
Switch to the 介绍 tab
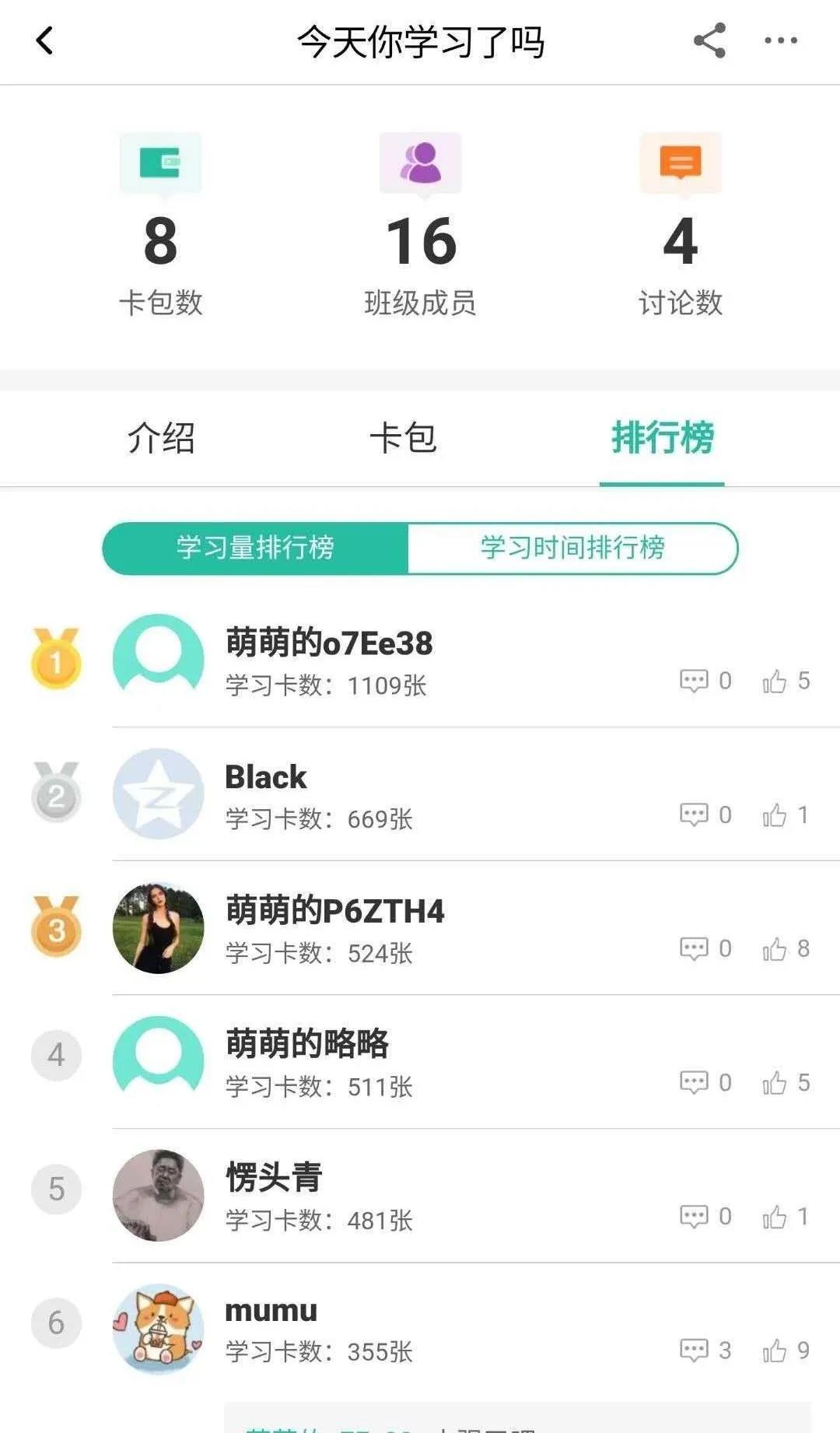(x=161, y=438)
